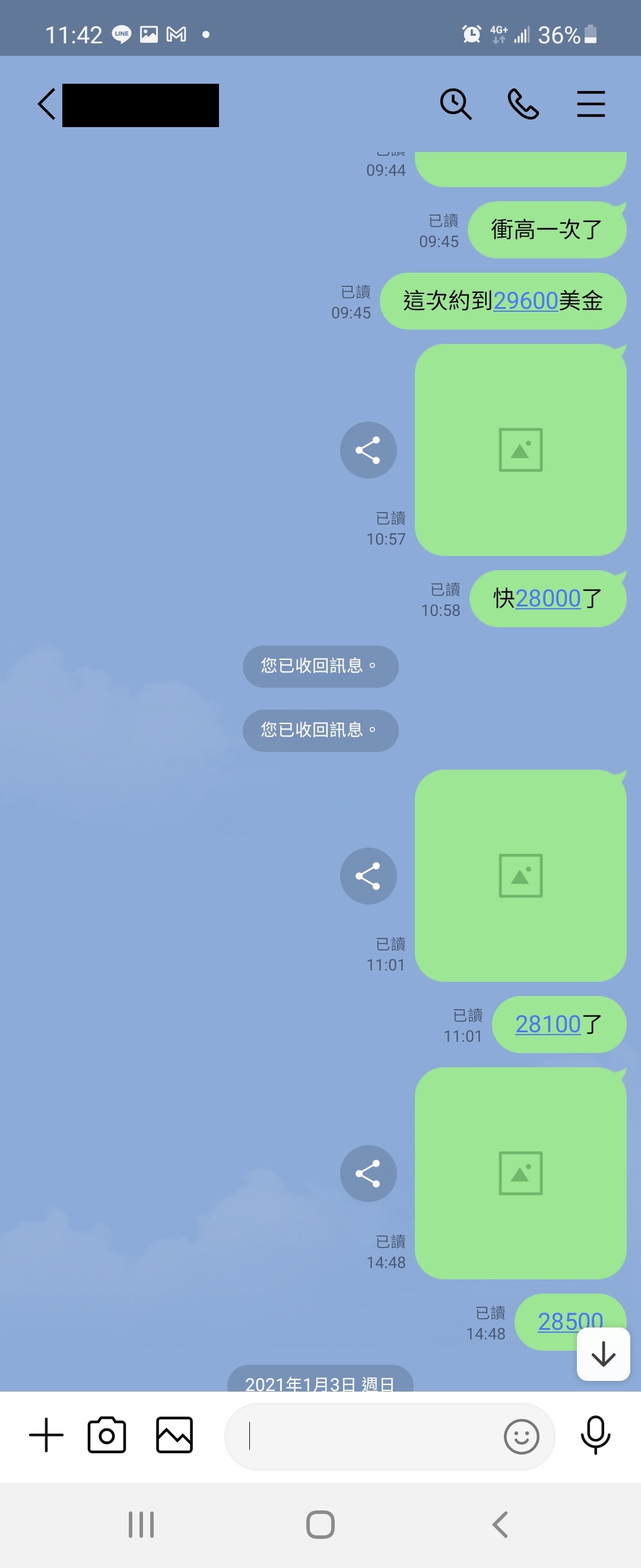Image resolution: width=641 pixels, height=1568 pixels.
Task: Record a voice message with microphone
Action: click(595, 1436)
